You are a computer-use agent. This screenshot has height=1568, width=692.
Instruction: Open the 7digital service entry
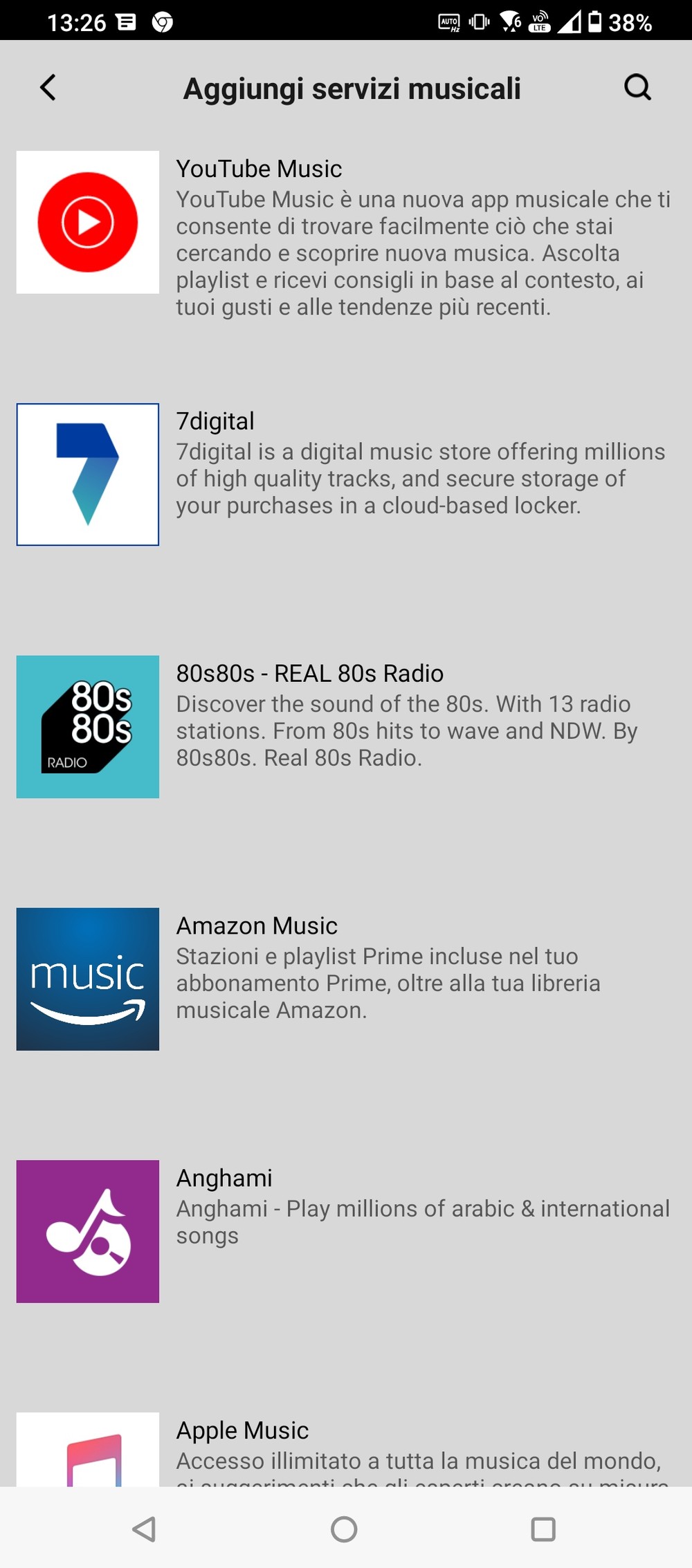(346, 474)
